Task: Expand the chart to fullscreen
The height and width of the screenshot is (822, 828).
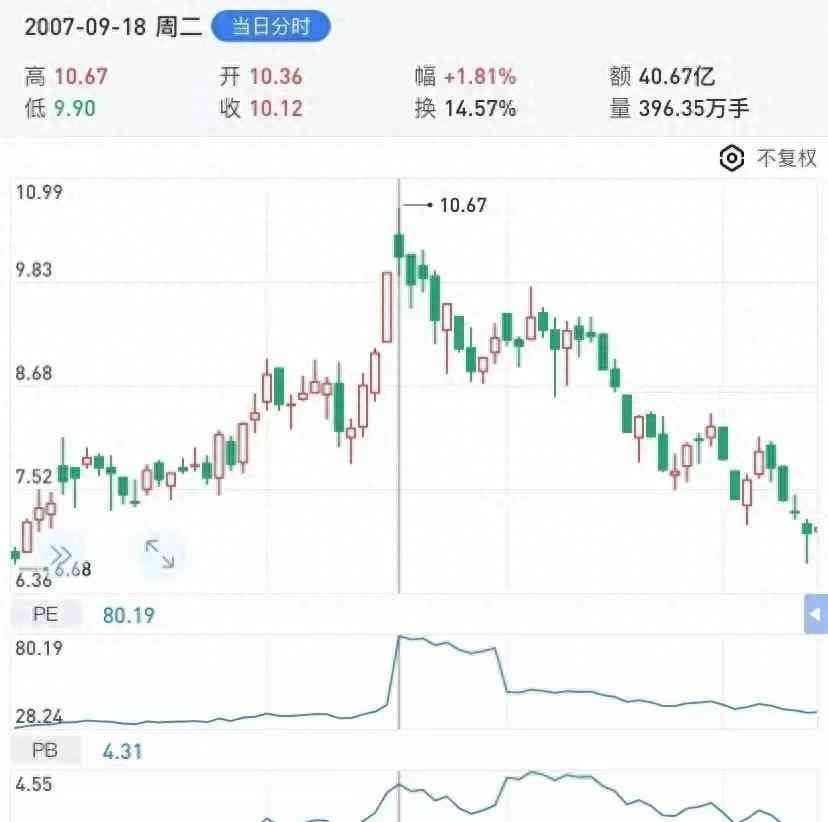Action: (x=160, y=555)
